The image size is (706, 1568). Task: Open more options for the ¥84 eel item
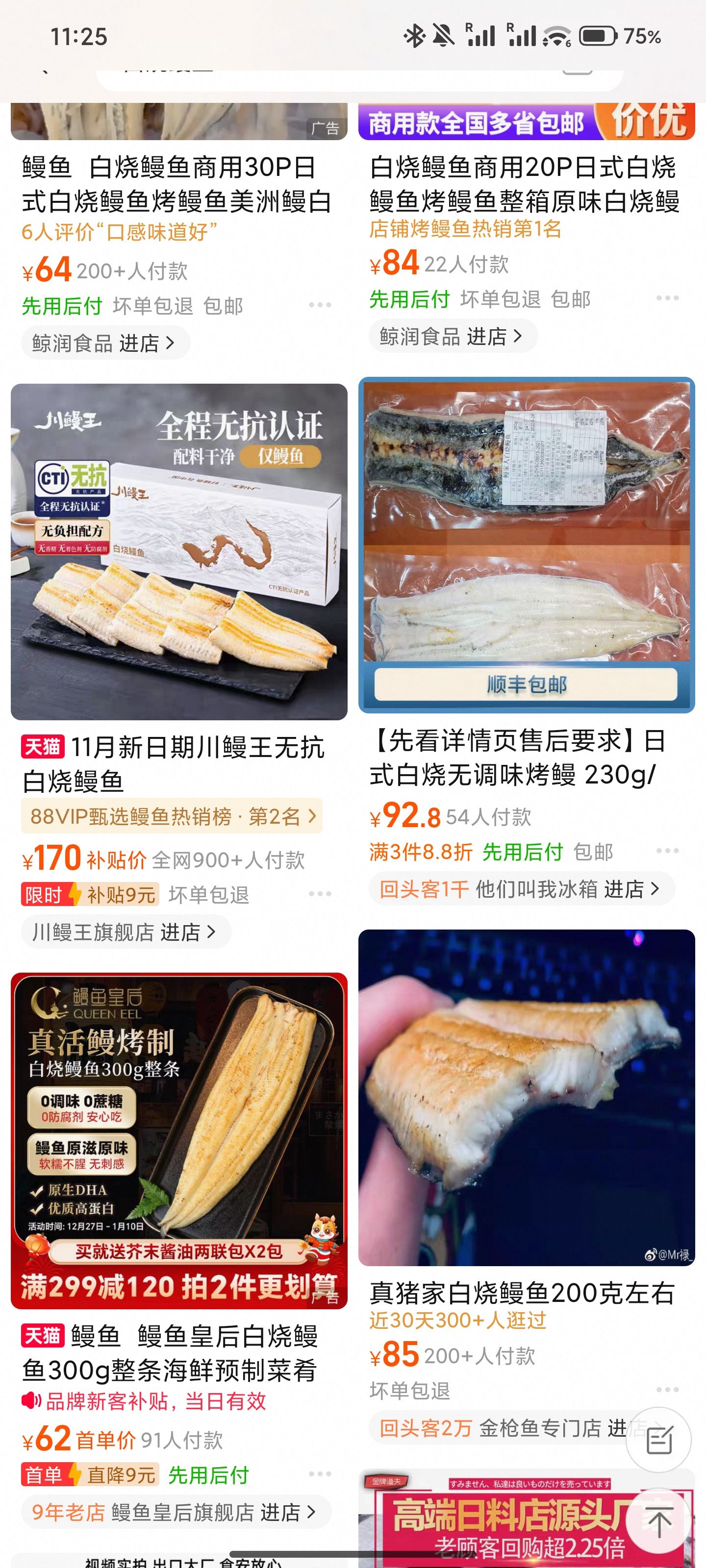point(667,298)
